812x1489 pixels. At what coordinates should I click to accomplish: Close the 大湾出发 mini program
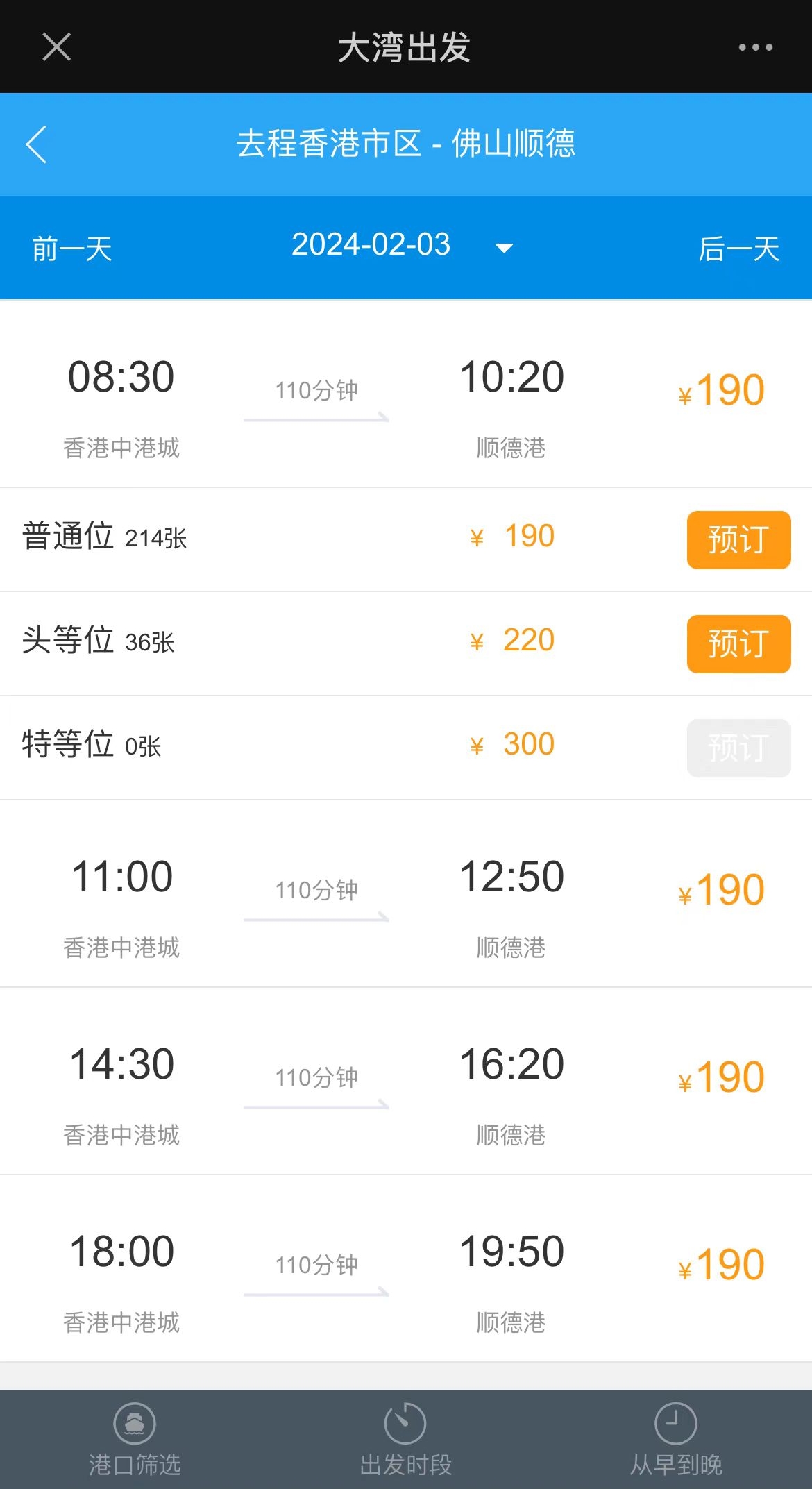coord(56,47)
